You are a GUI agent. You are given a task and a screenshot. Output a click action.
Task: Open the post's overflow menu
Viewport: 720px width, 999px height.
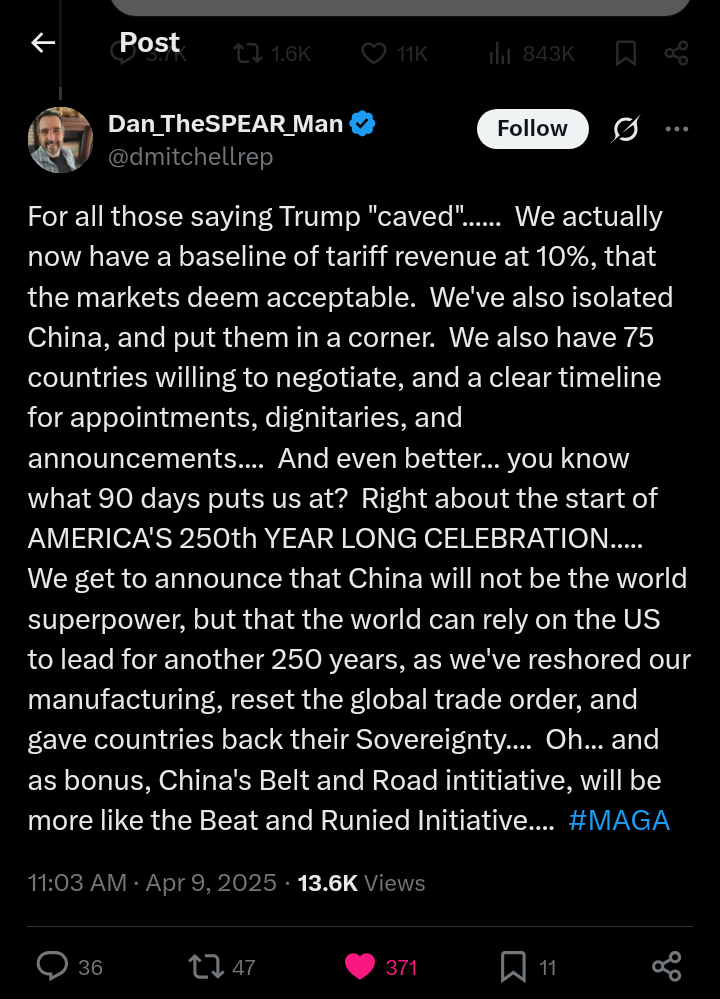pos(677,129)
